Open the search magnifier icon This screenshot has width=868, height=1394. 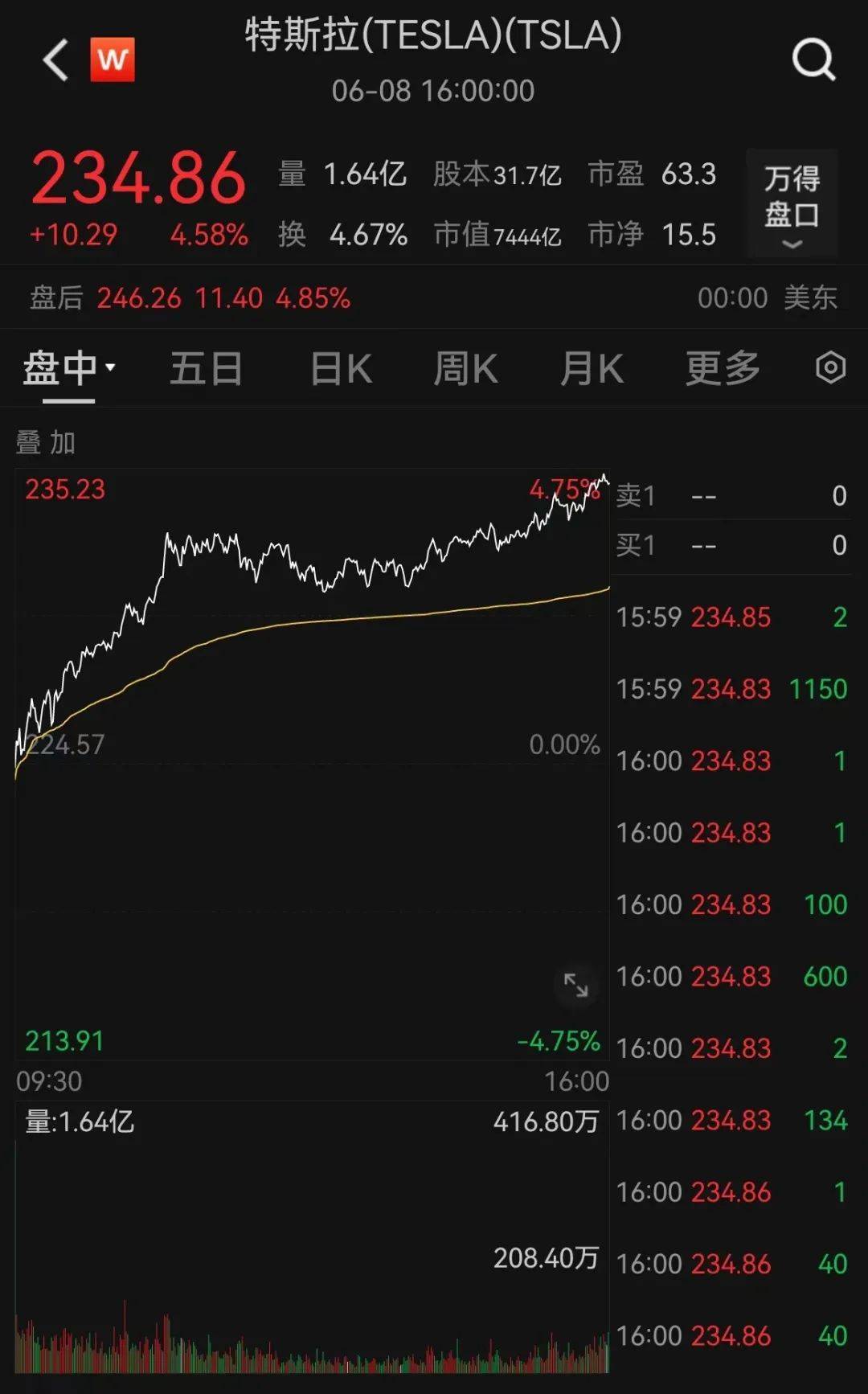pyautogui.click(x=814, y=59)
